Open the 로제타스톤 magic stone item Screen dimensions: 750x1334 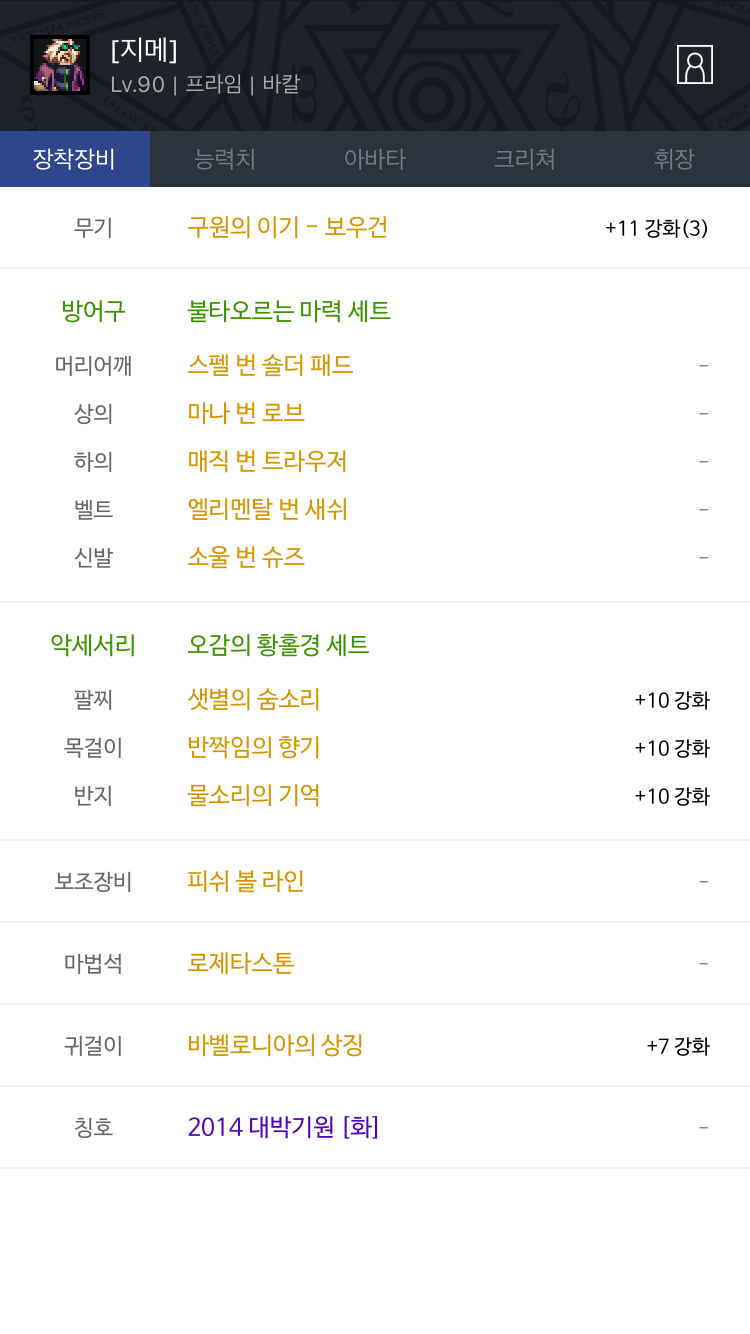(241, 963)
